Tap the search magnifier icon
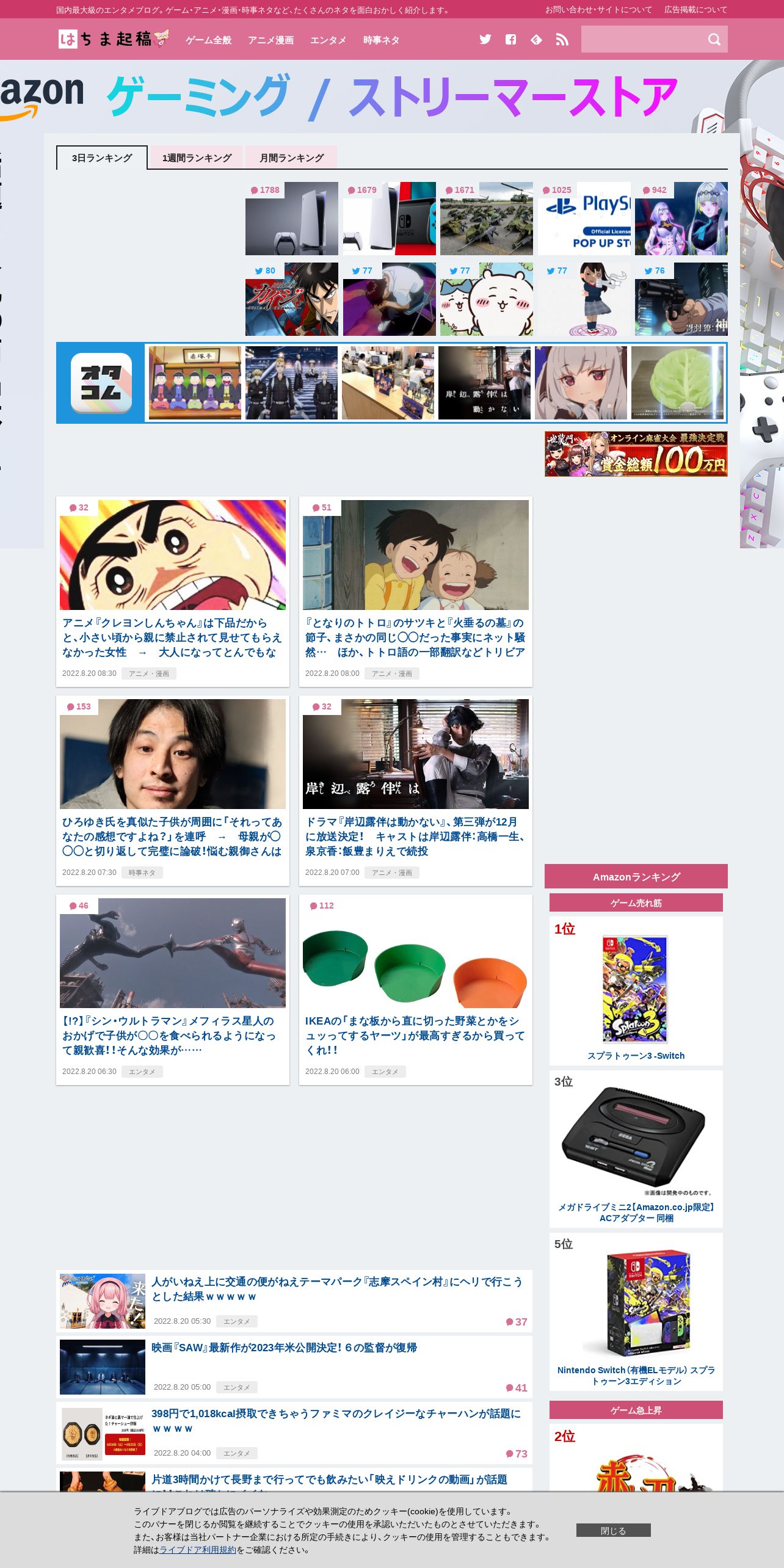 tap(714, 40)
